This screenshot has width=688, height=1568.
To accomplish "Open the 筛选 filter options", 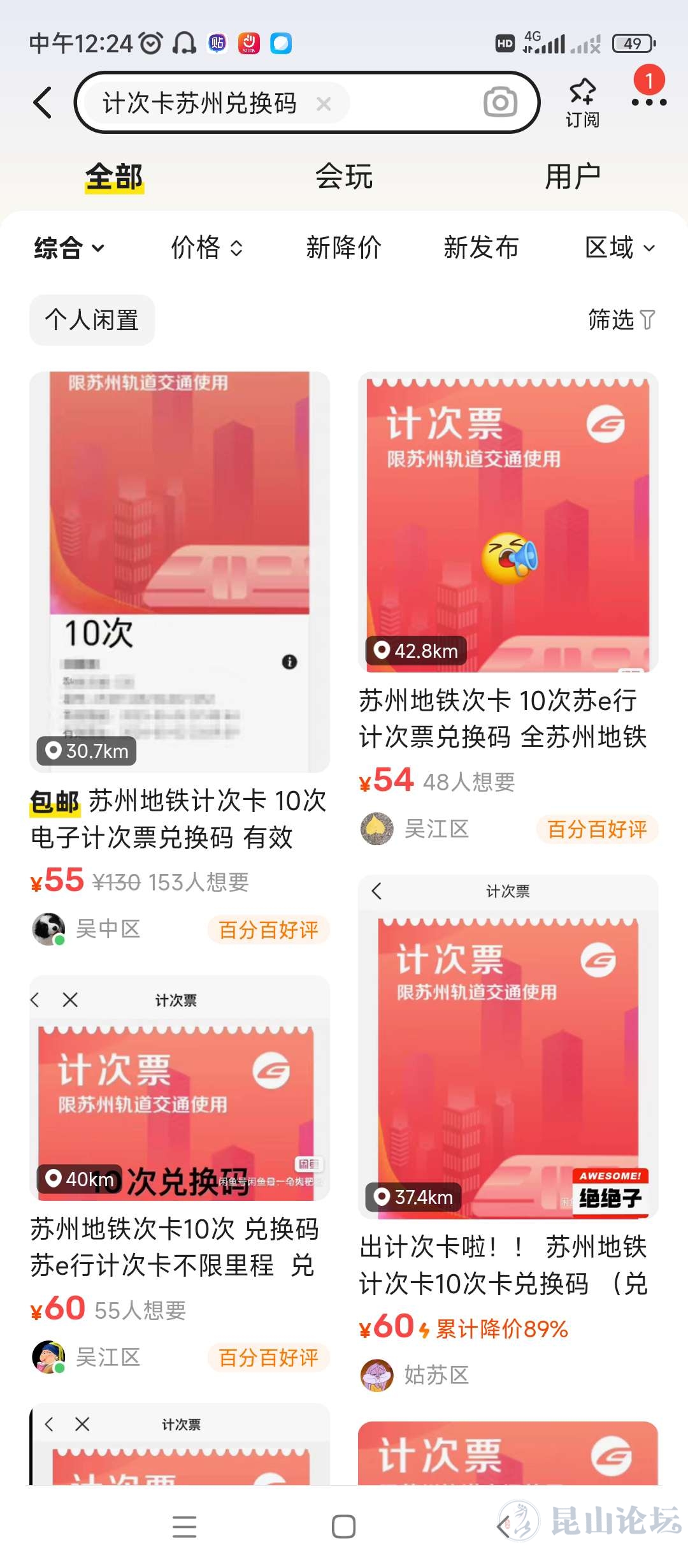I will [620, 320].
